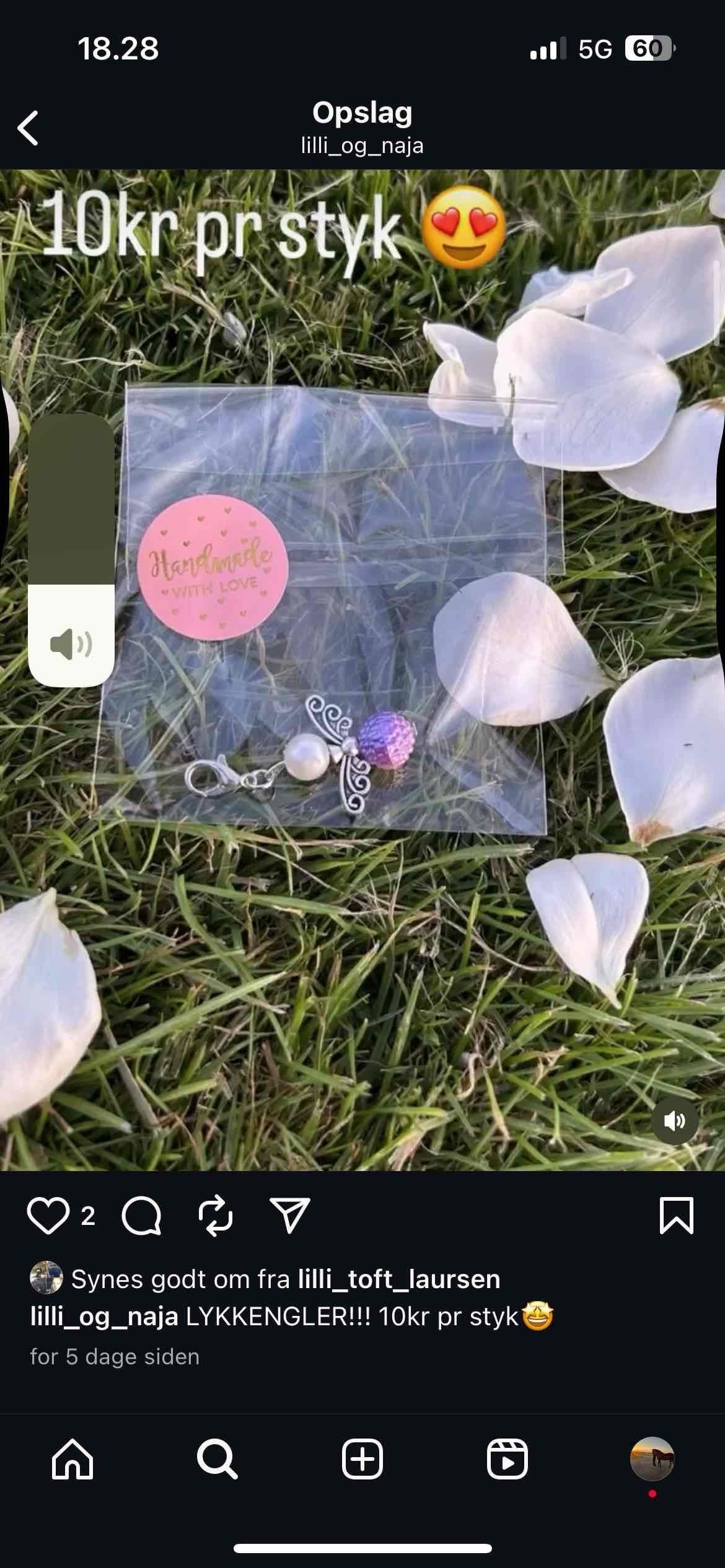
Task: Share the post via send icon
Action: point(290,1216)
